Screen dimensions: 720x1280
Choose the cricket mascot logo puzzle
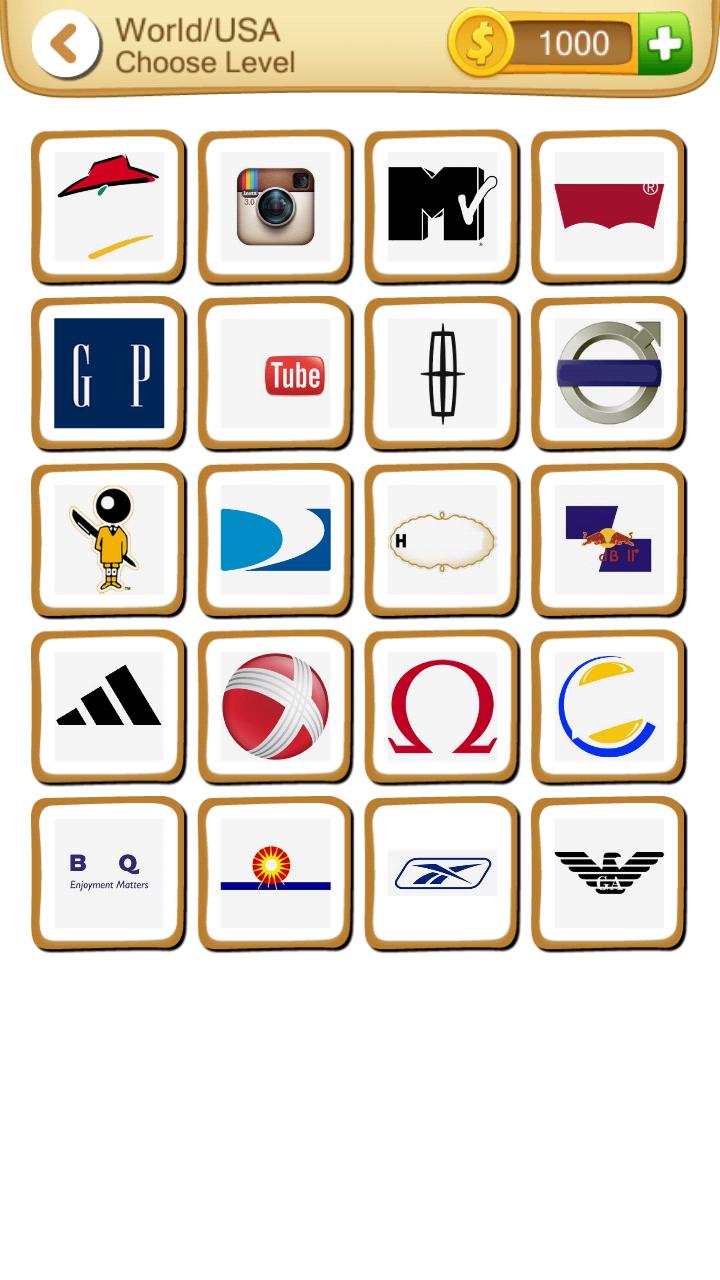coord(107,540)
